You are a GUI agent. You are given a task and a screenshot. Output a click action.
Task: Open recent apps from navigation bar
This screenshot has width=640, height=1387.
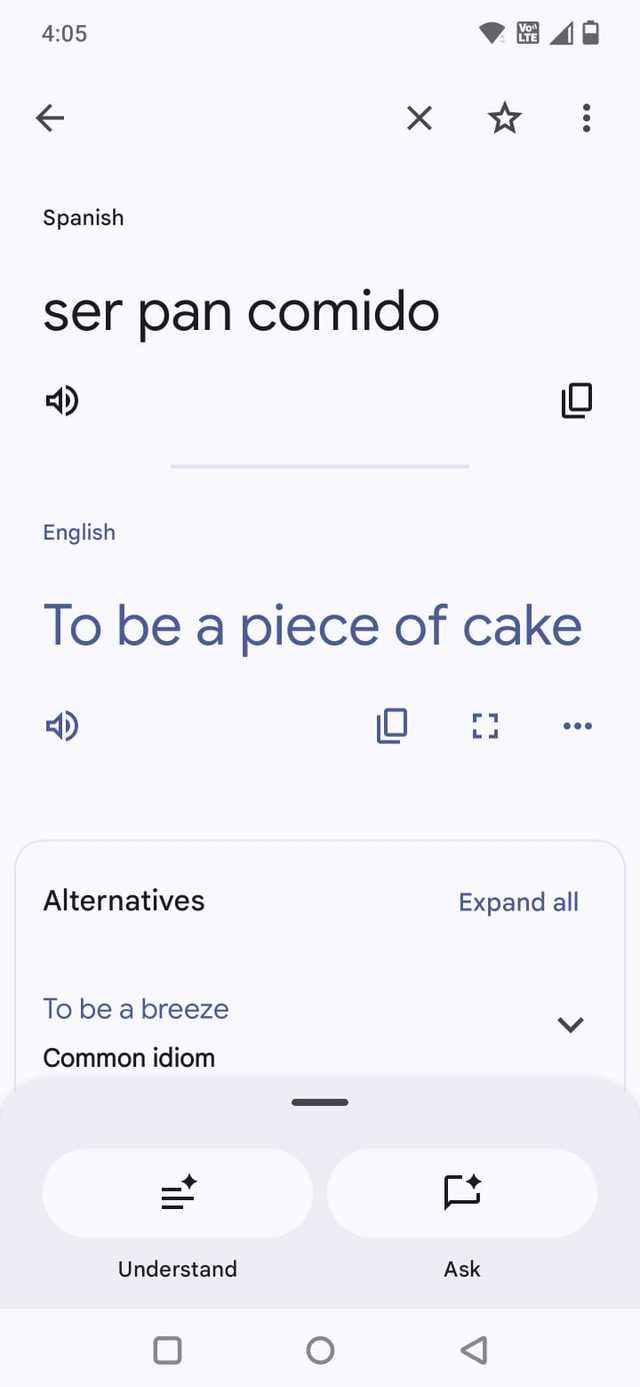(167, 1351)
